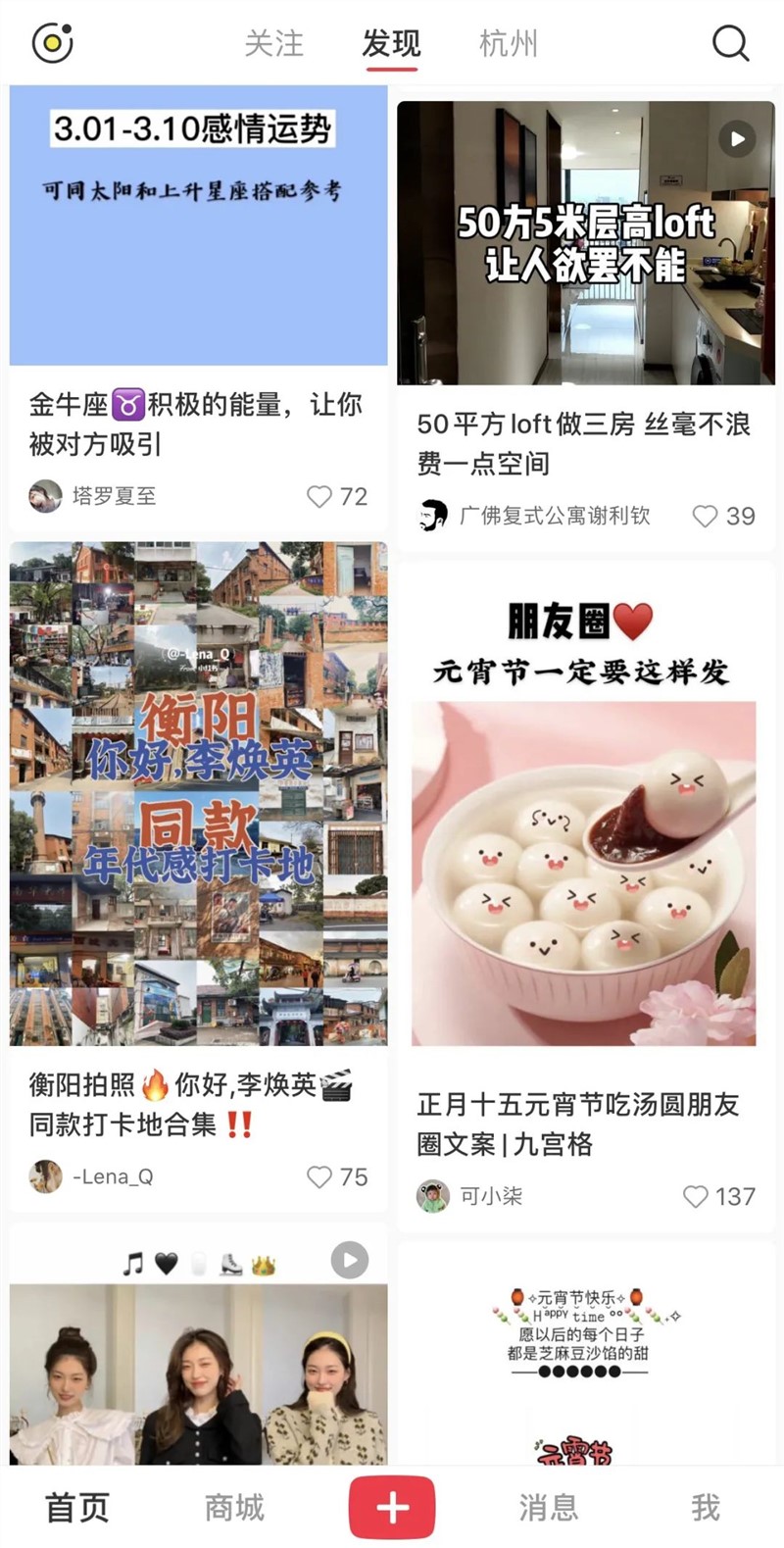The width and height of the screenshot is (784, 1548).
Task: Open the search magnifier icon
Action: tap(729, 43)
